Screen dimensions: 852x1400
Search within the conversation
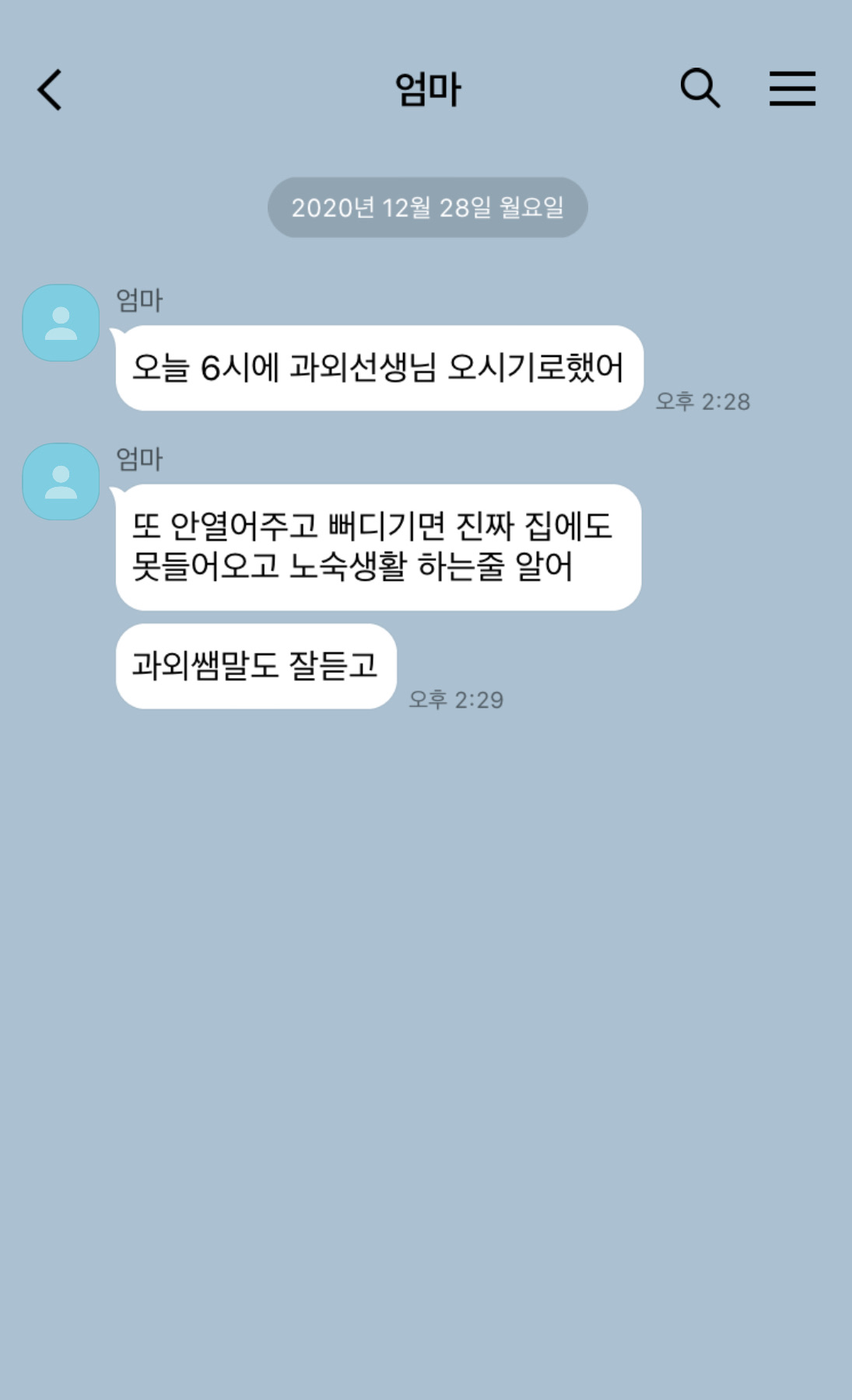tap(699, 88)
